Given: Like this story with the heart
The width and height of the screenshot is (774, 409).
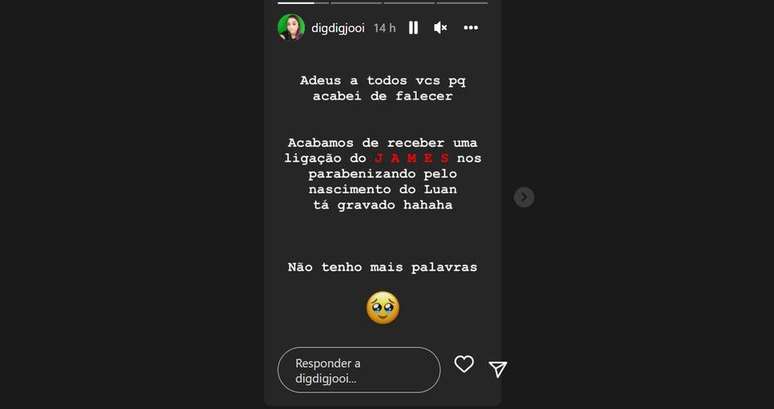Looking at the screenshot, I should [x=464, y=364].
